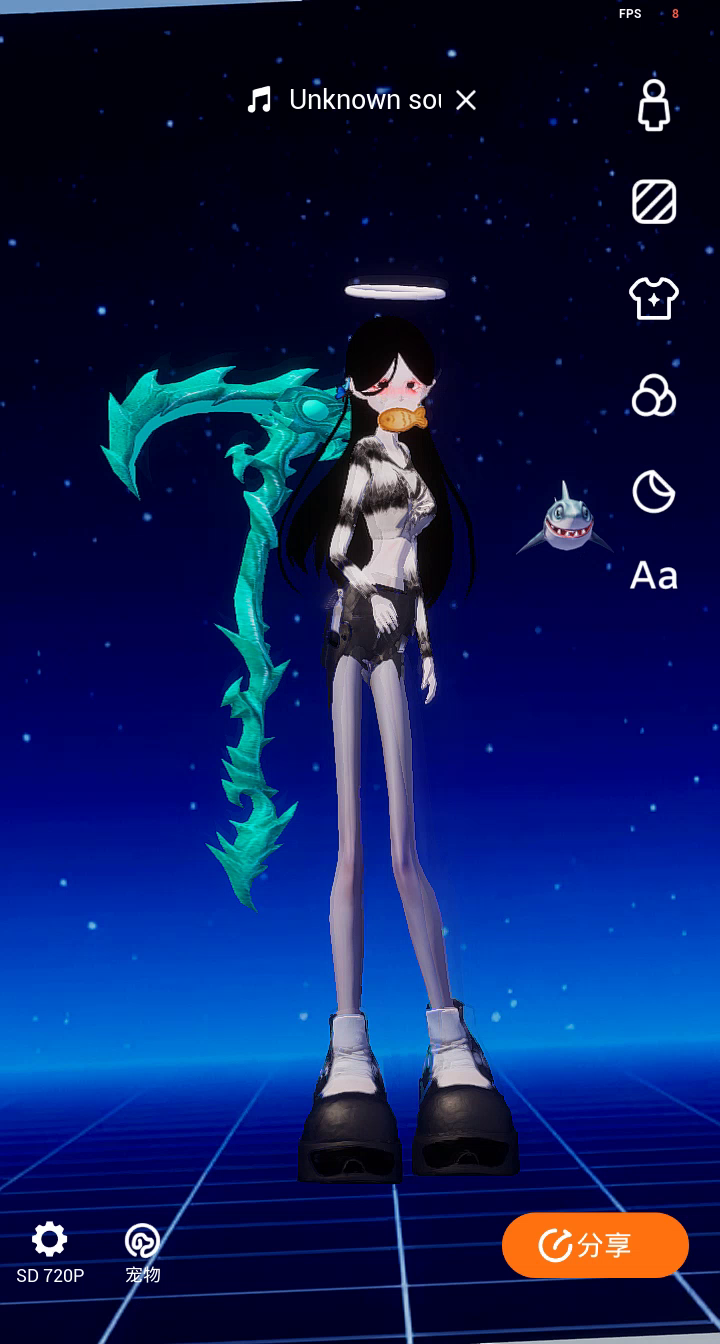Open SD 720P quality settings
The image size is (720, 1344).
pos(50,1252)
